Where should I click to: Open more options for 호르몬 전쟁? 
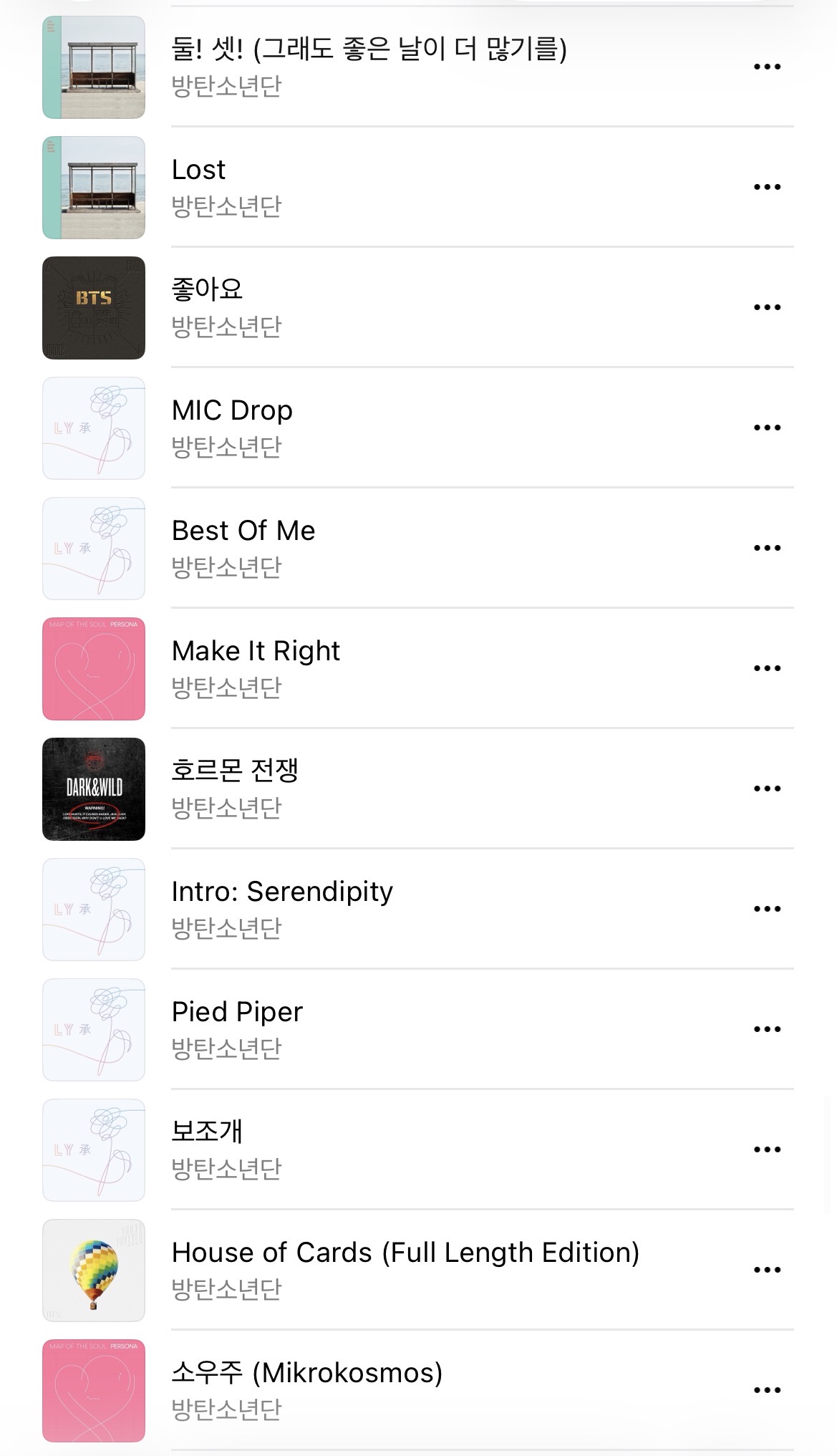[767, 789]
